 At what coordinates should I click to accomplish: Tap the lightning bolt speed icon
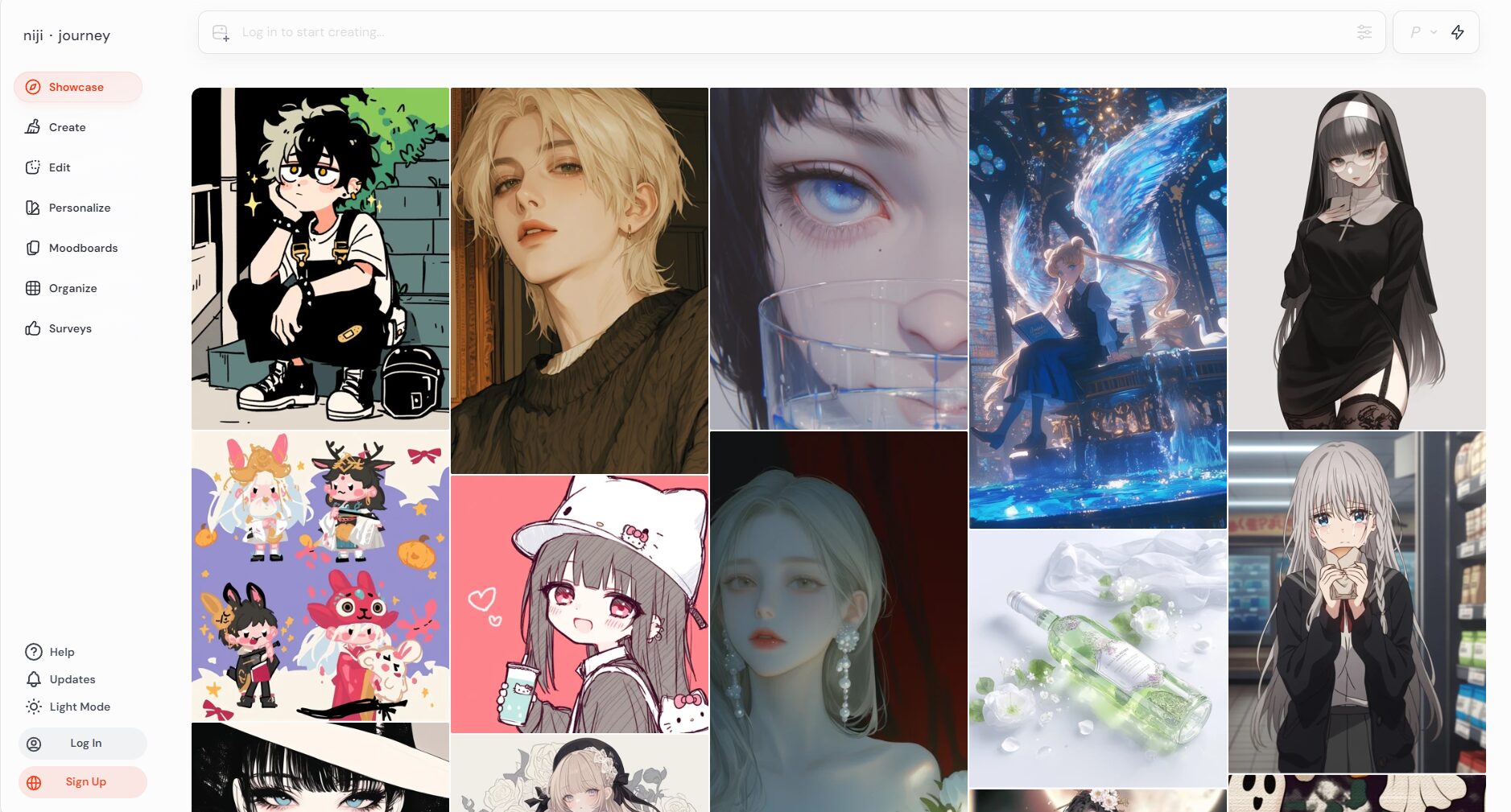[x=1458, y=32]
